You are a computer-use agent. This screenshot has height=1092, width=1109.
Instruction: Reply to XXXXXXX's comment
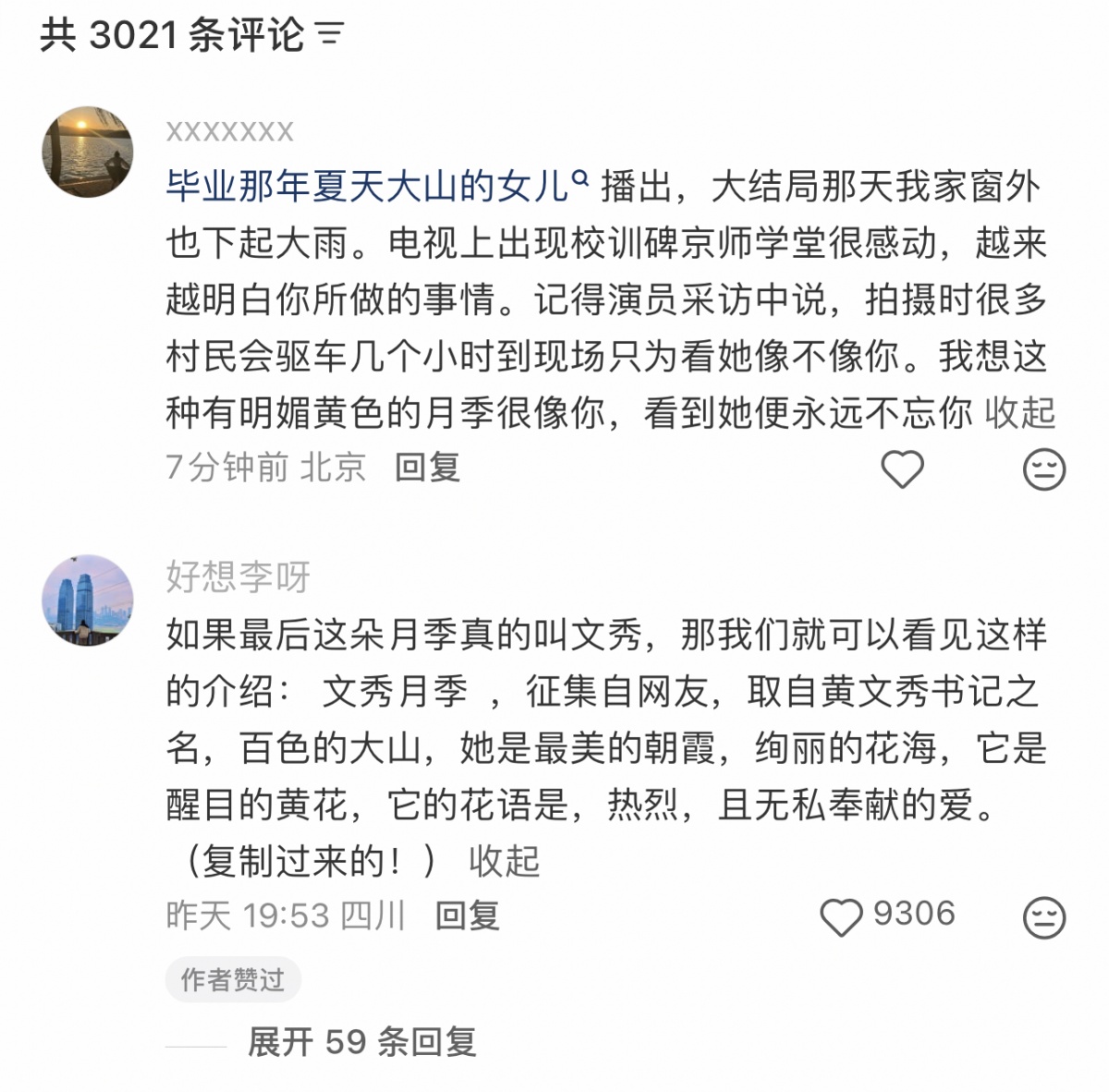pyautogui.click(x=427, y=467)
